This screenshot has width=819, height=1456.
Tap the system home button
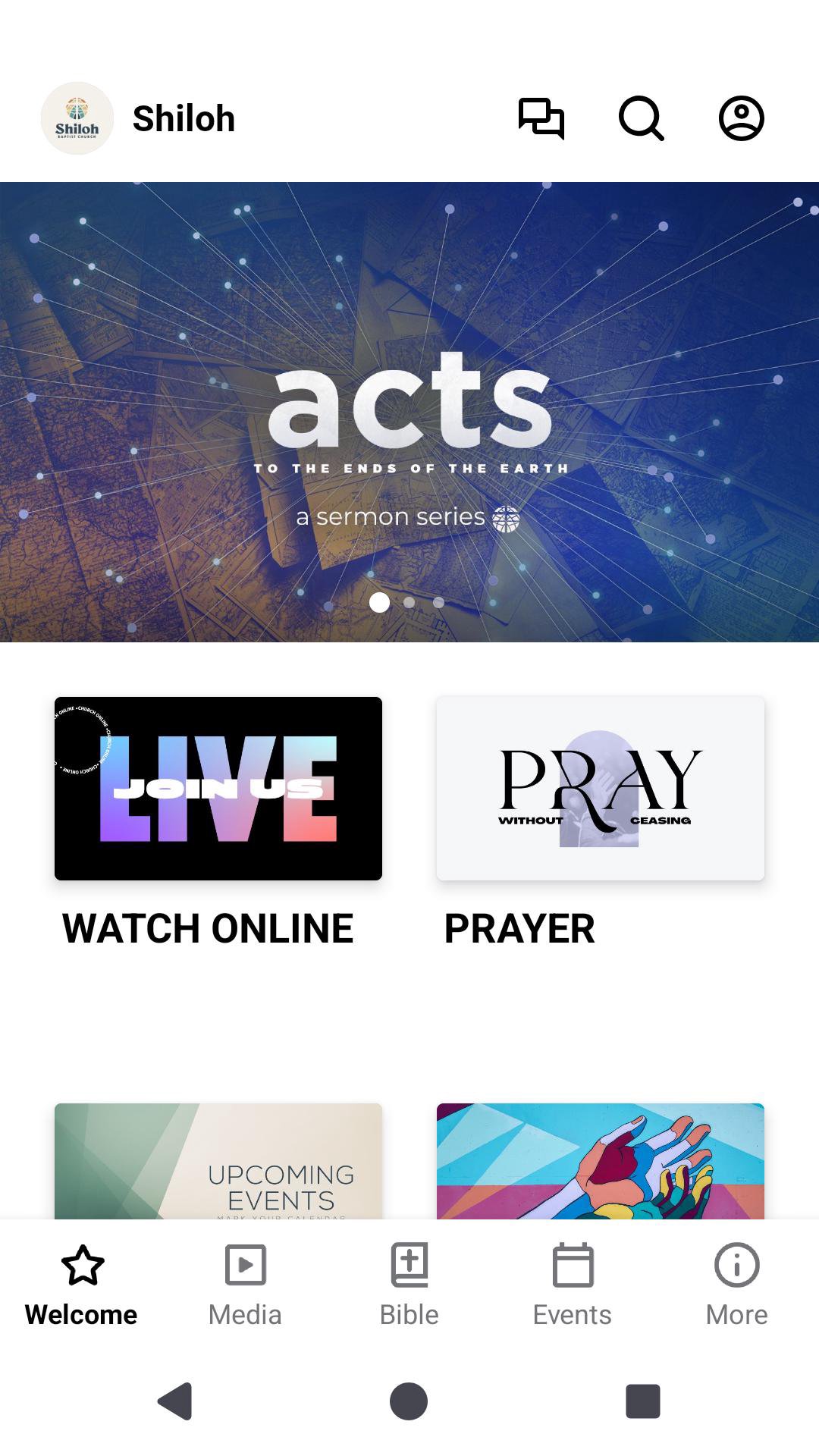coord(409,1401)
